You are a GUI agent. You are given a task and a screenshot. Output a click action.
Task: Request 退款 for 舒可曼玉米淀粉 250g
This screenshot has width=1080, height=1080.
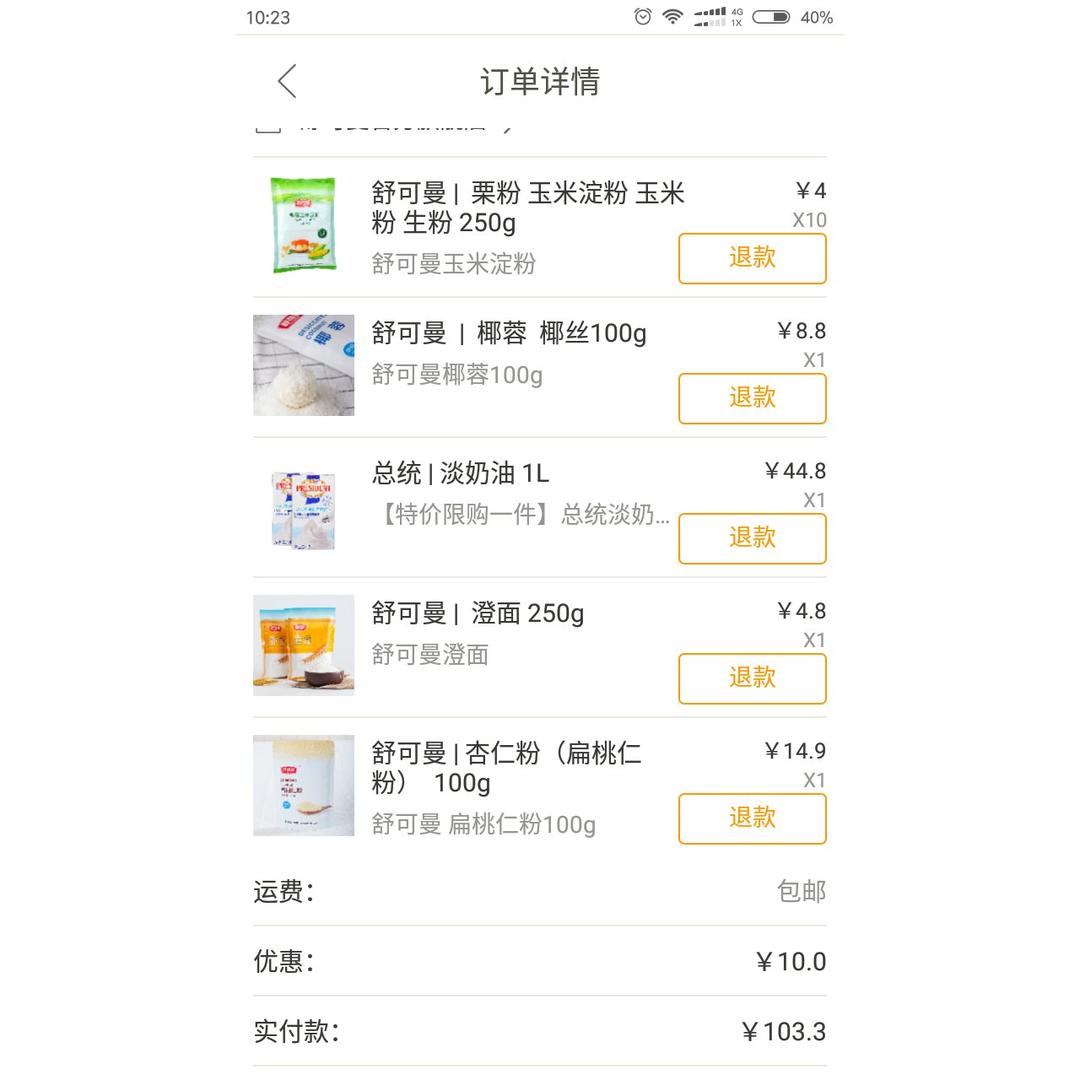752,258
